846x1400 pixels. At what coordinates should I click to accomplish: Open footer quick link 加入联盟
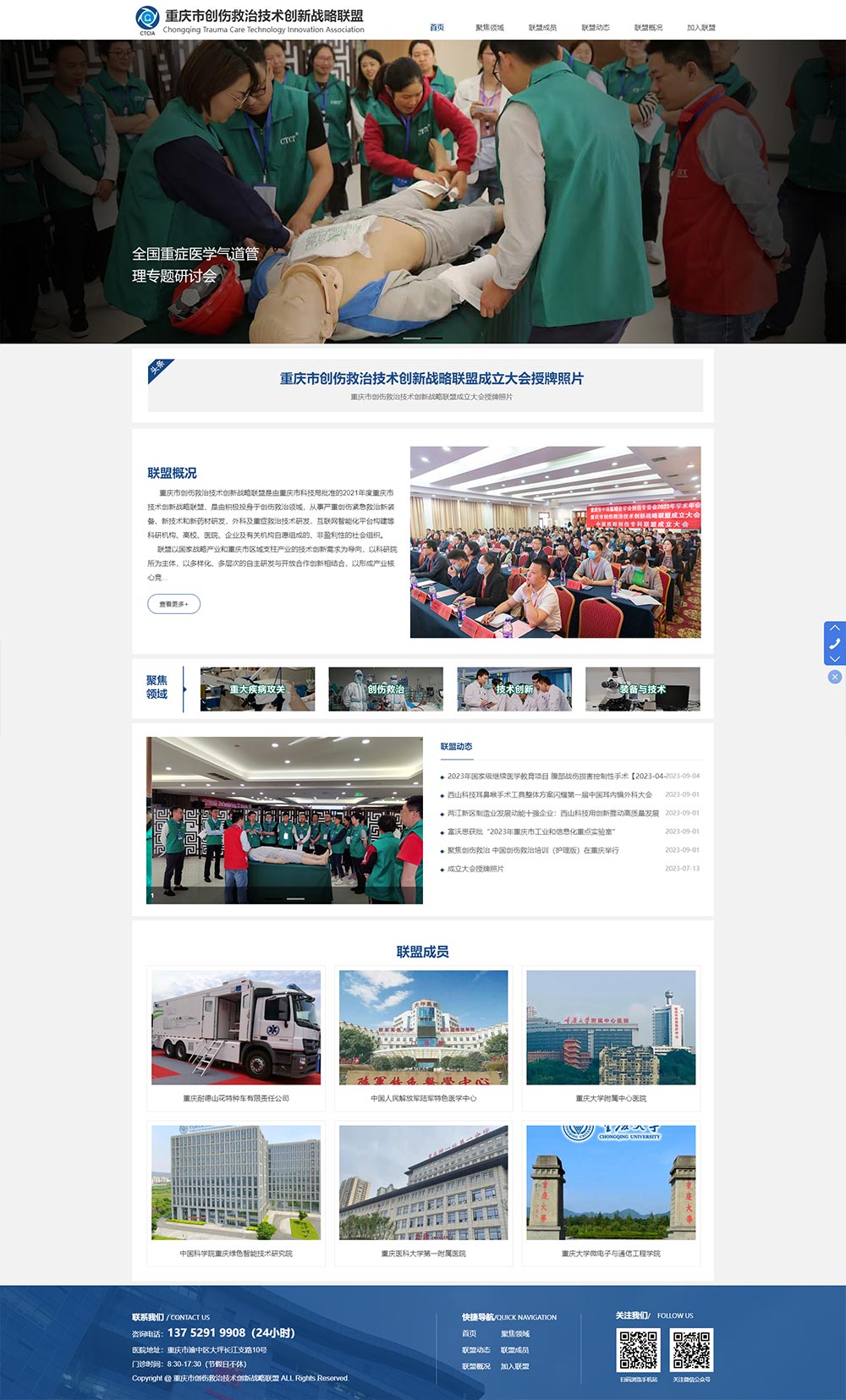point(514,1366)
